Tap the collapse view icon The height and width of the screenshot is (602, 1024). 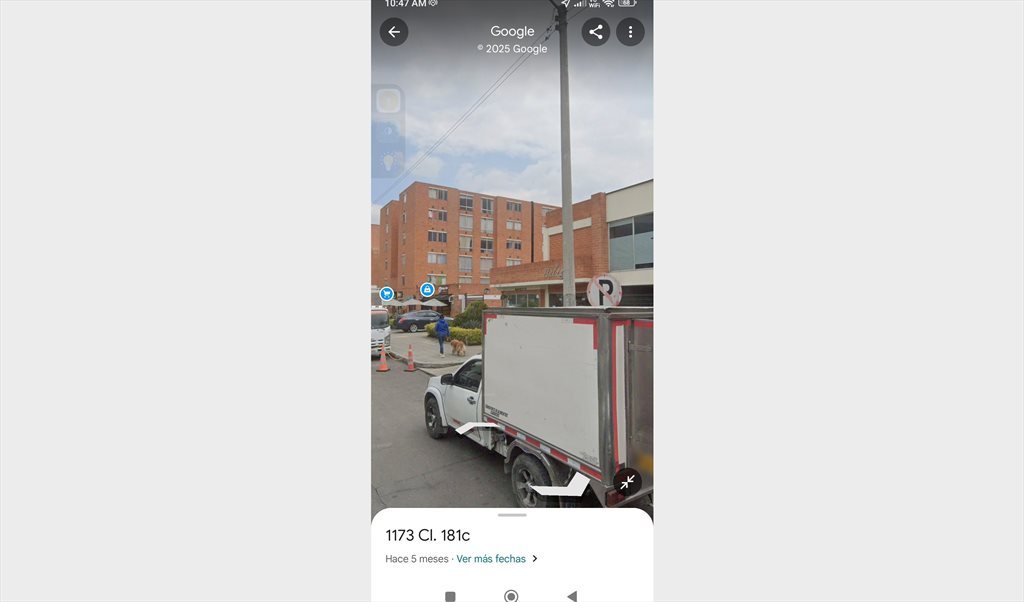pos(627,482)
